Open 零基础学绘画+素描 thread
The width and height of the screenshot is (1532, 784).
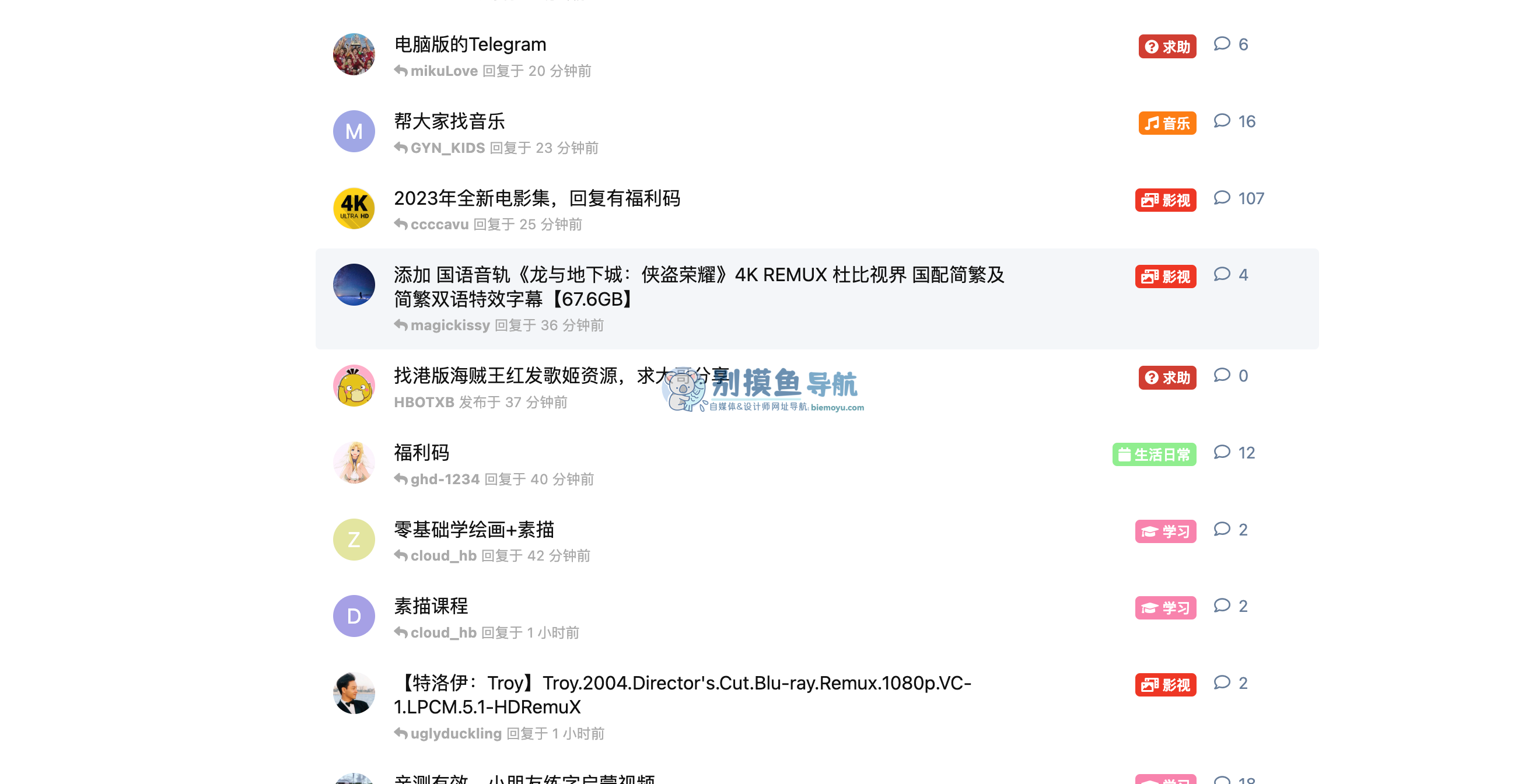[474, 530]
